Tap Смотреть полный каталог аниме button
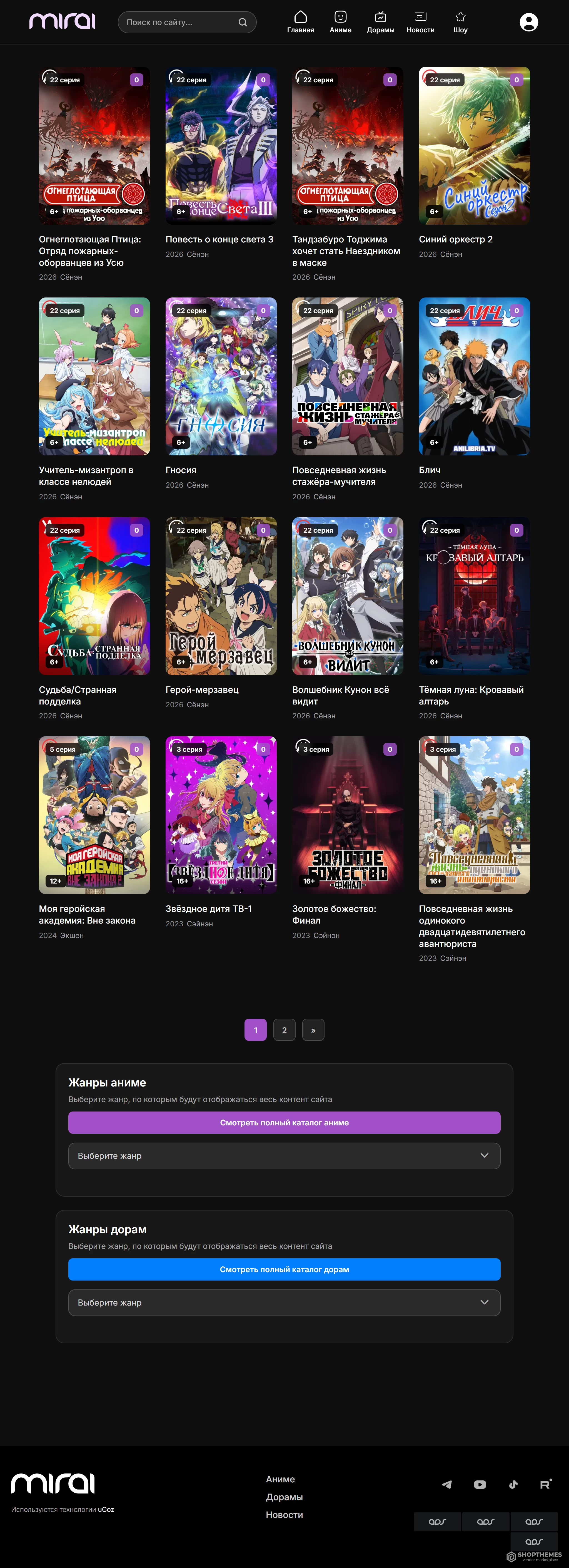 click(x=284, y=1122)
